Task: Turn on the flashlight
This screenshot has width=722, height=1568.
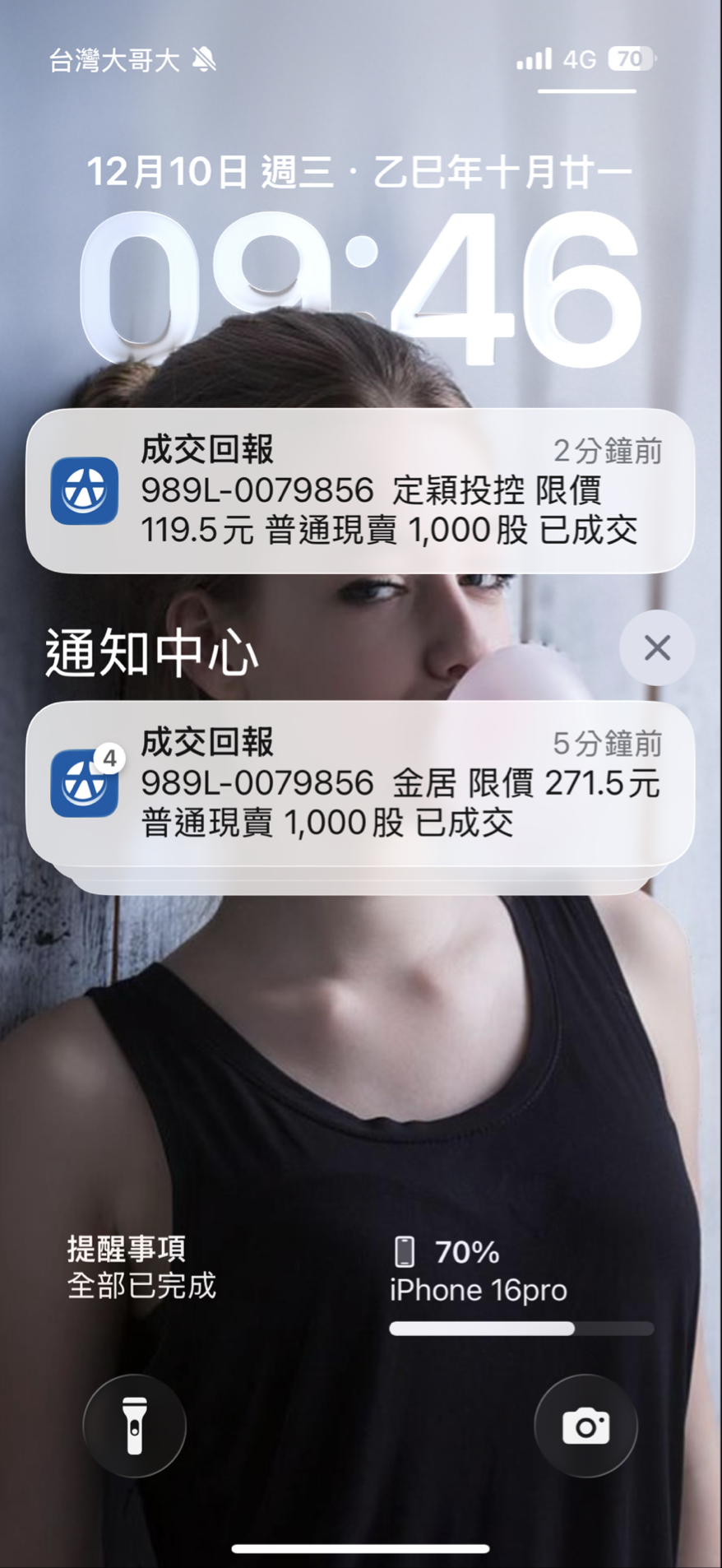Action: pos(134,1426)
